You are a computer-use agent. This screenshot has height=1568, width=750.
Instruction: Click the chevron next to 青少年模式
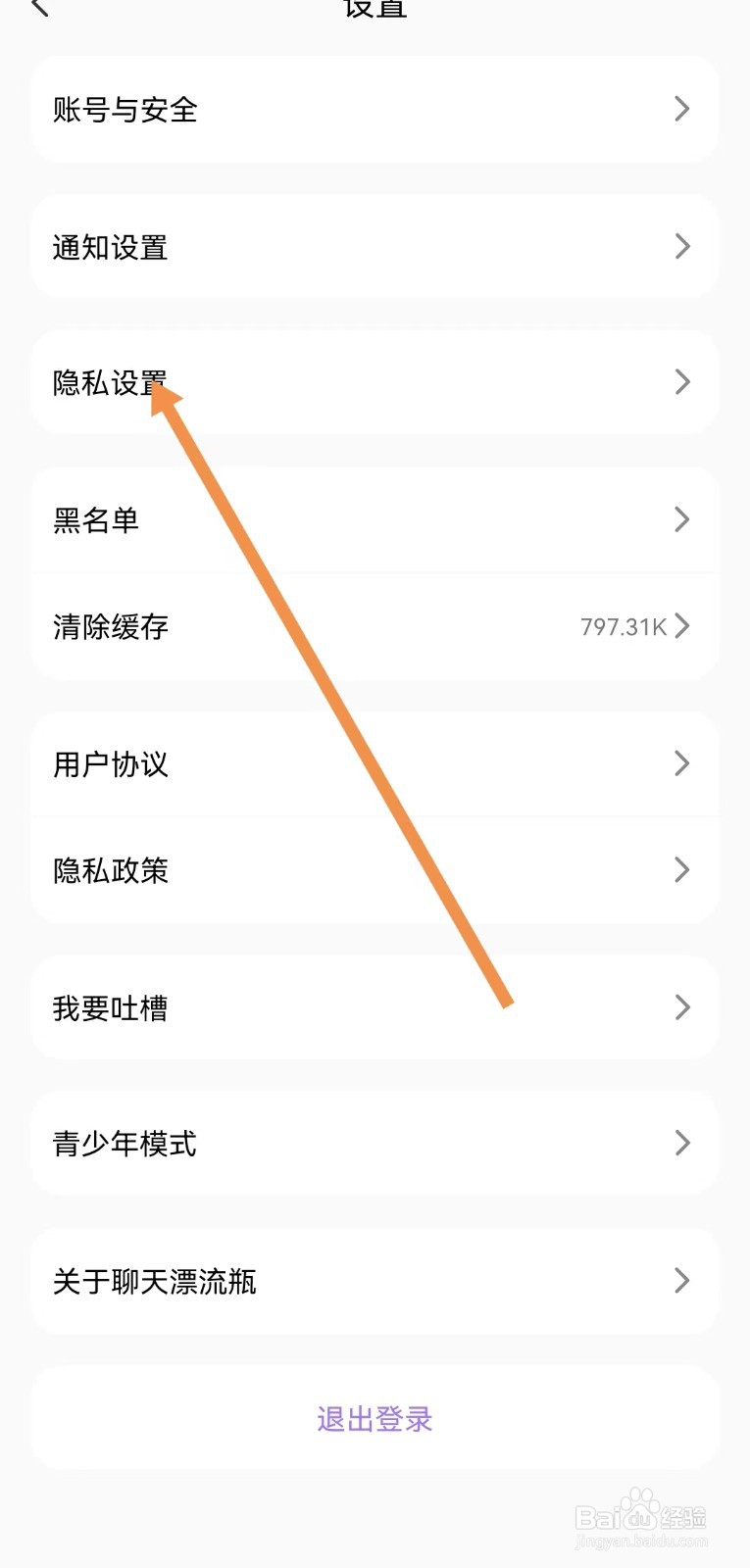682,1143
